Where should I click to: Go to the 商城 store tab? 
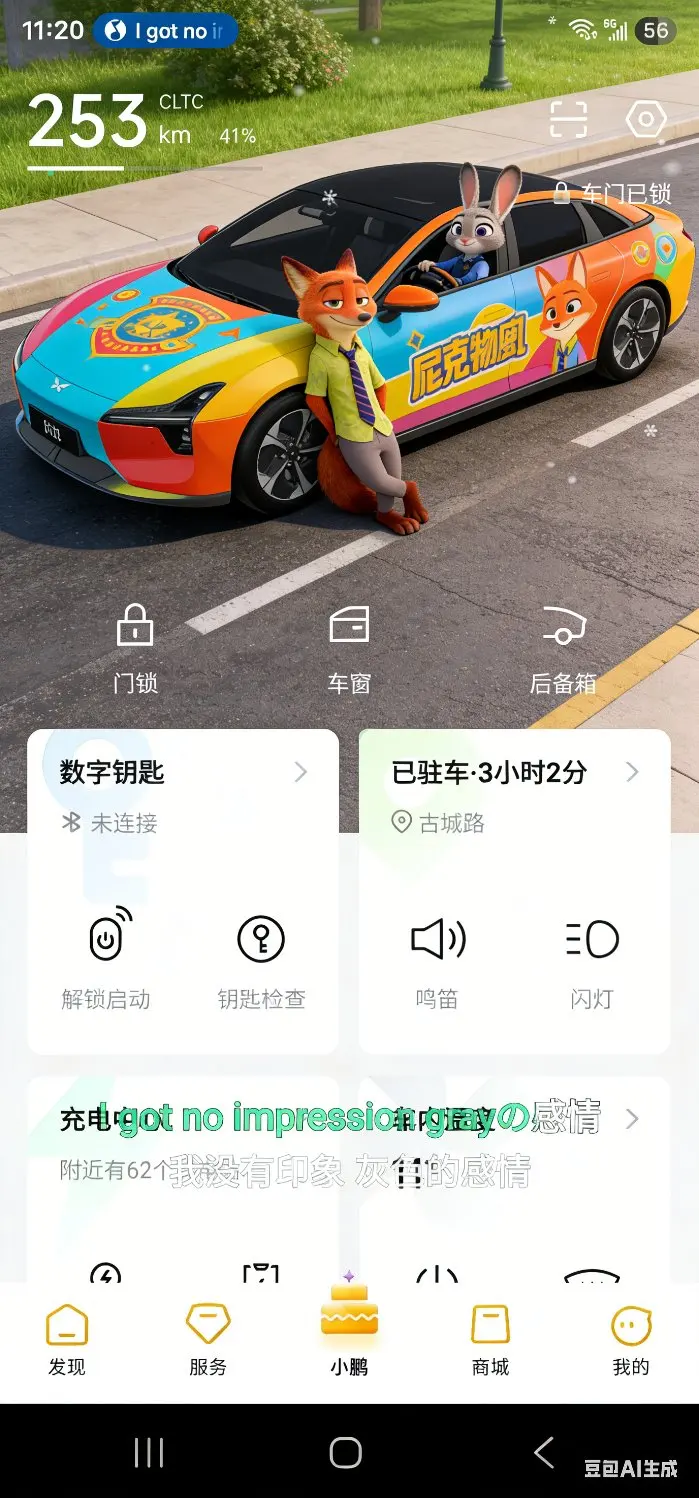pos(490,1341)
